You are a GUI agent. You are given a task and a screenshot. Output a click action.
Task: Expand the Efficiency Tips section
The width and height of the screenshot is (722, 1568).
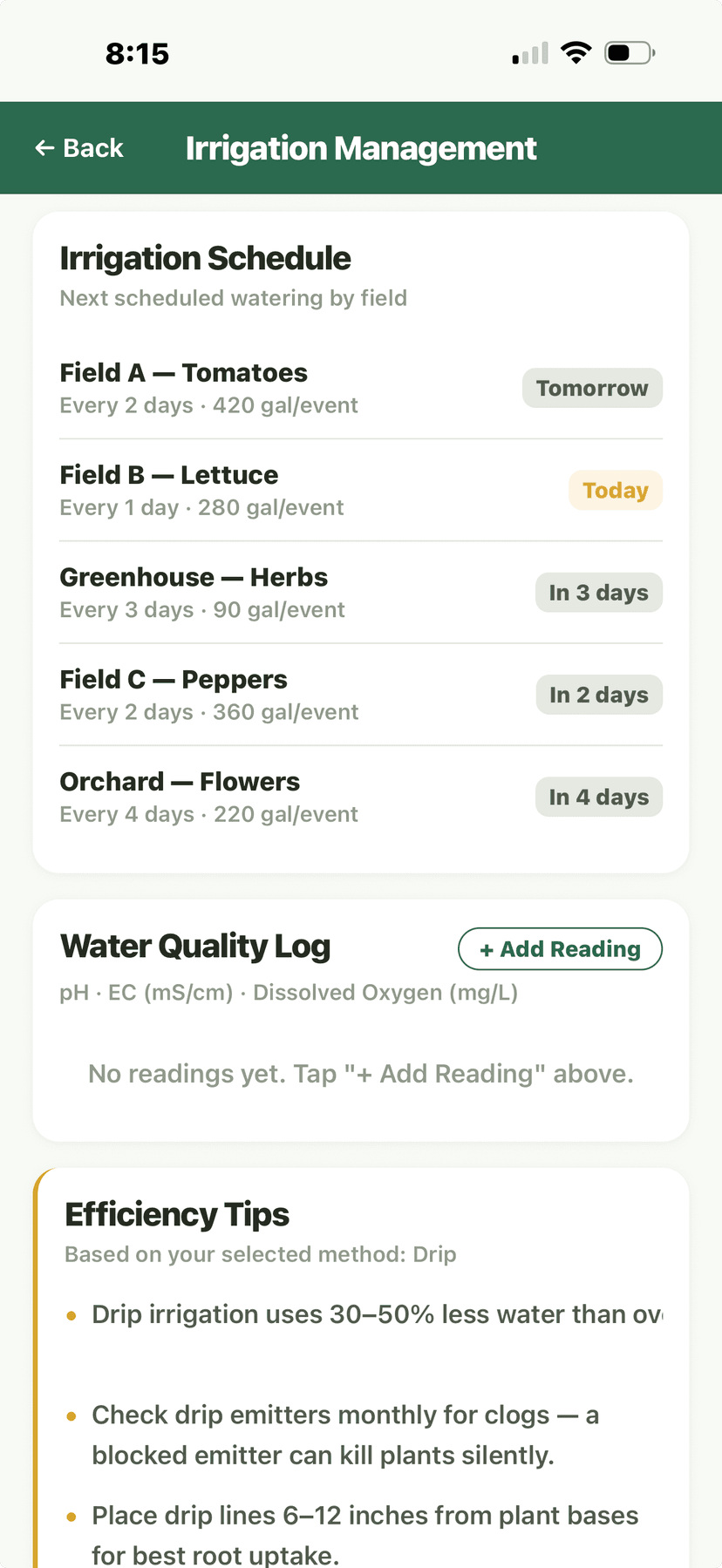[176, 1213]
